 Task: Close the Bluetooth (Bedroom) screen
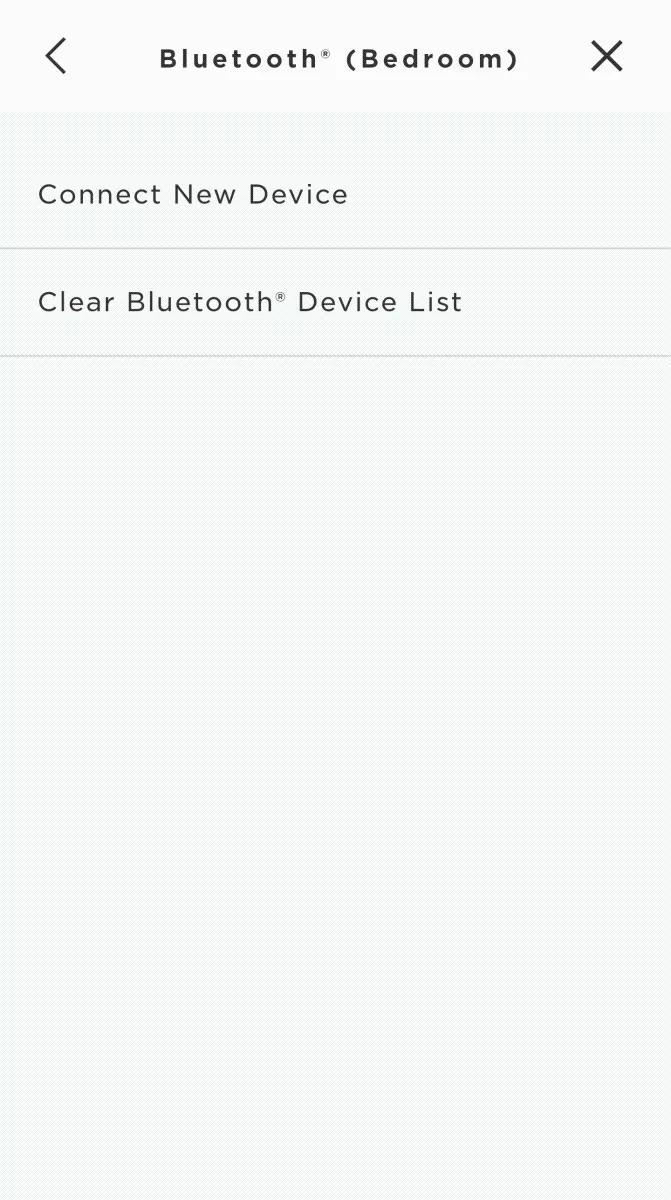606,56
